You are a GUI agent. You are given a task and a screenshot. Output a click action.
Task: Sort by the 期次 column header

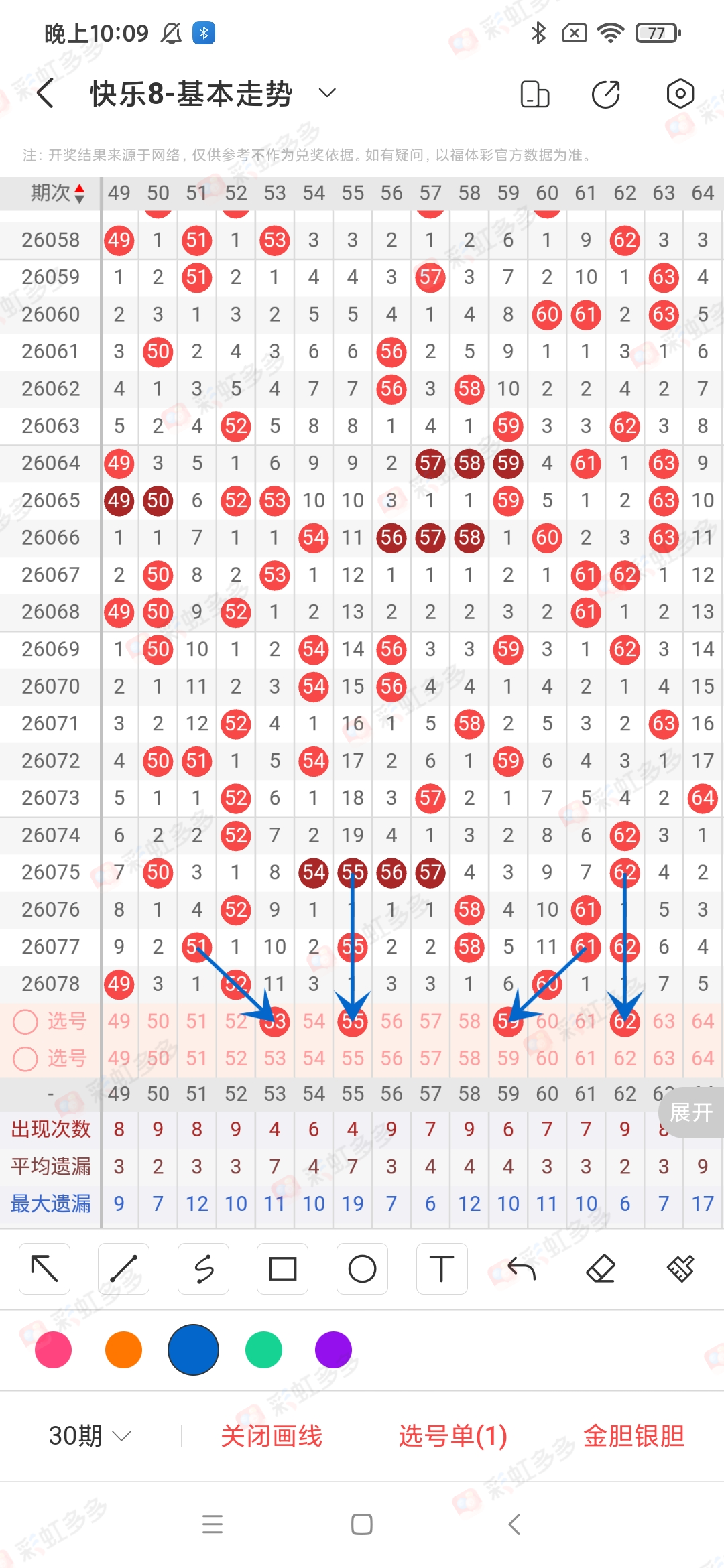pos(58,194)
